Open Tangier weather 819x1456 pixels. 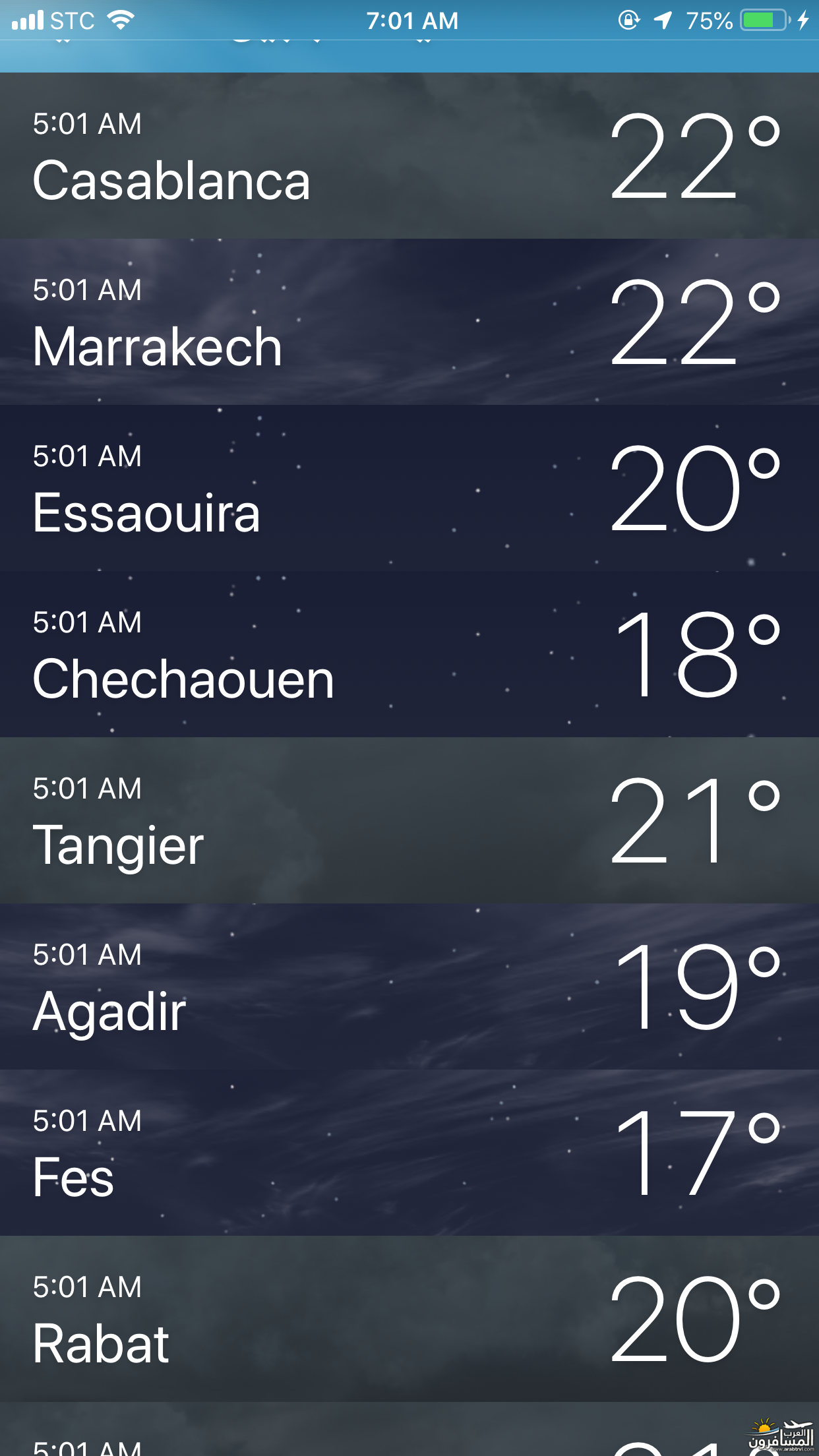[x=409, y=820]
